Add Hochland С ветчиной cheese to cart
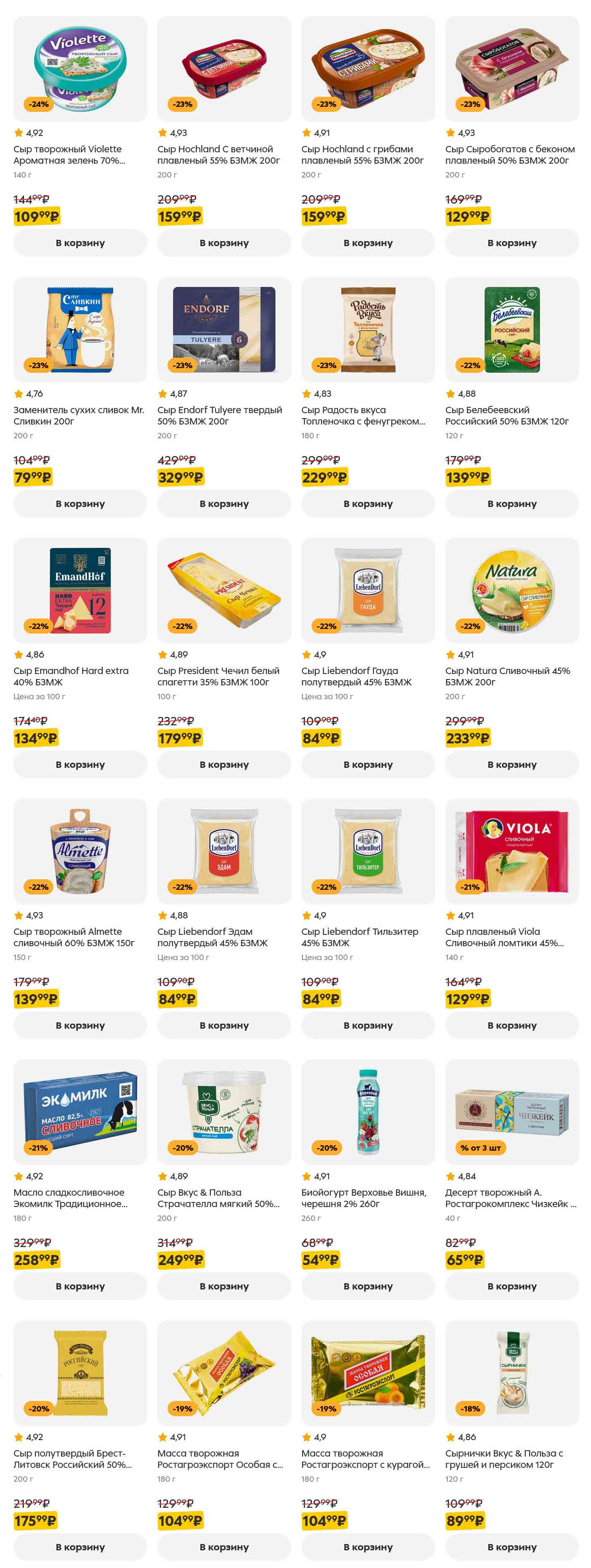Image resolution: width=591 pixels, height=1568 pixels. click(224, 243)
